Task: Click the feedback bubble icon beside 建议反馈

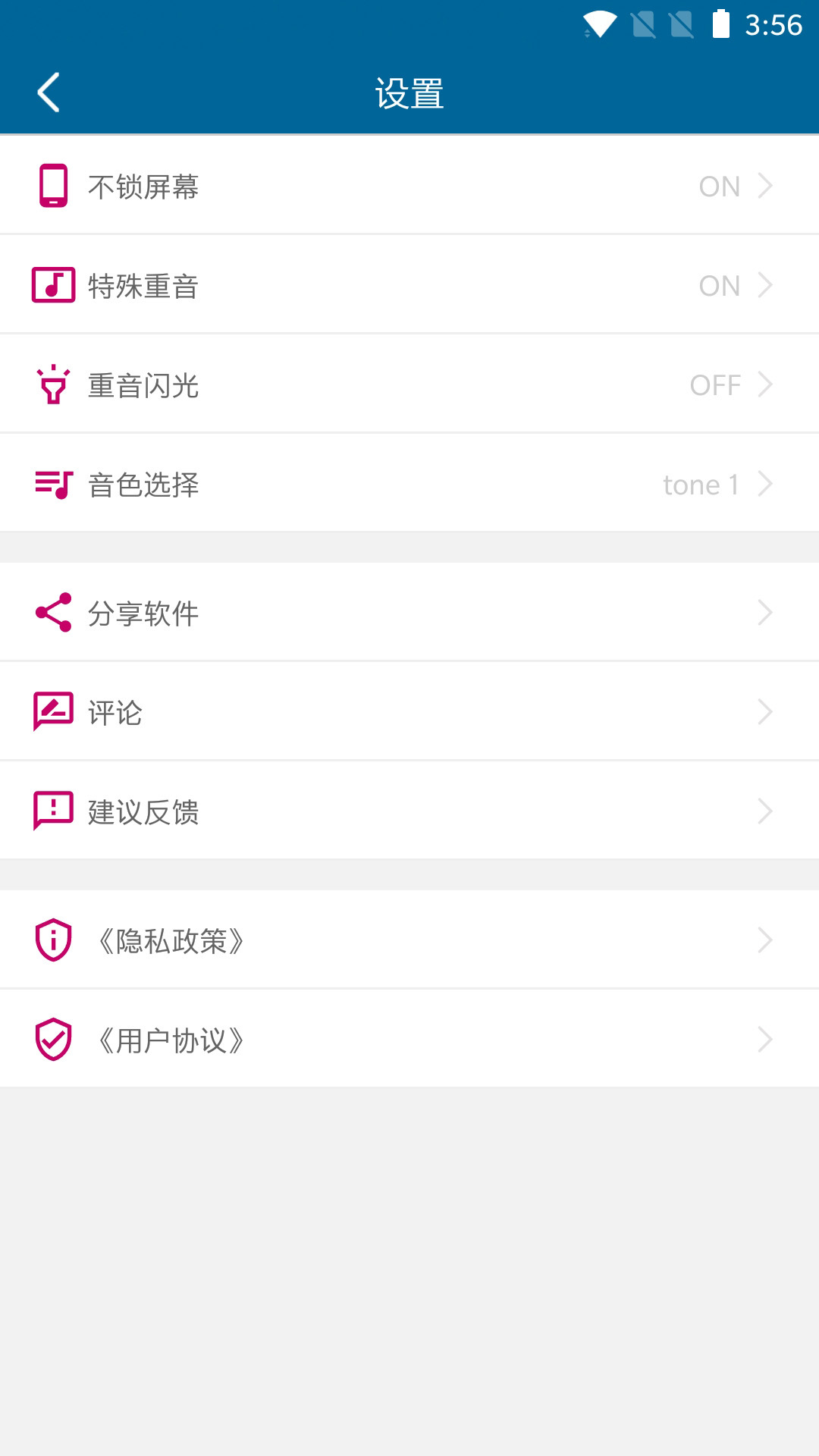Action: point(52,811)
